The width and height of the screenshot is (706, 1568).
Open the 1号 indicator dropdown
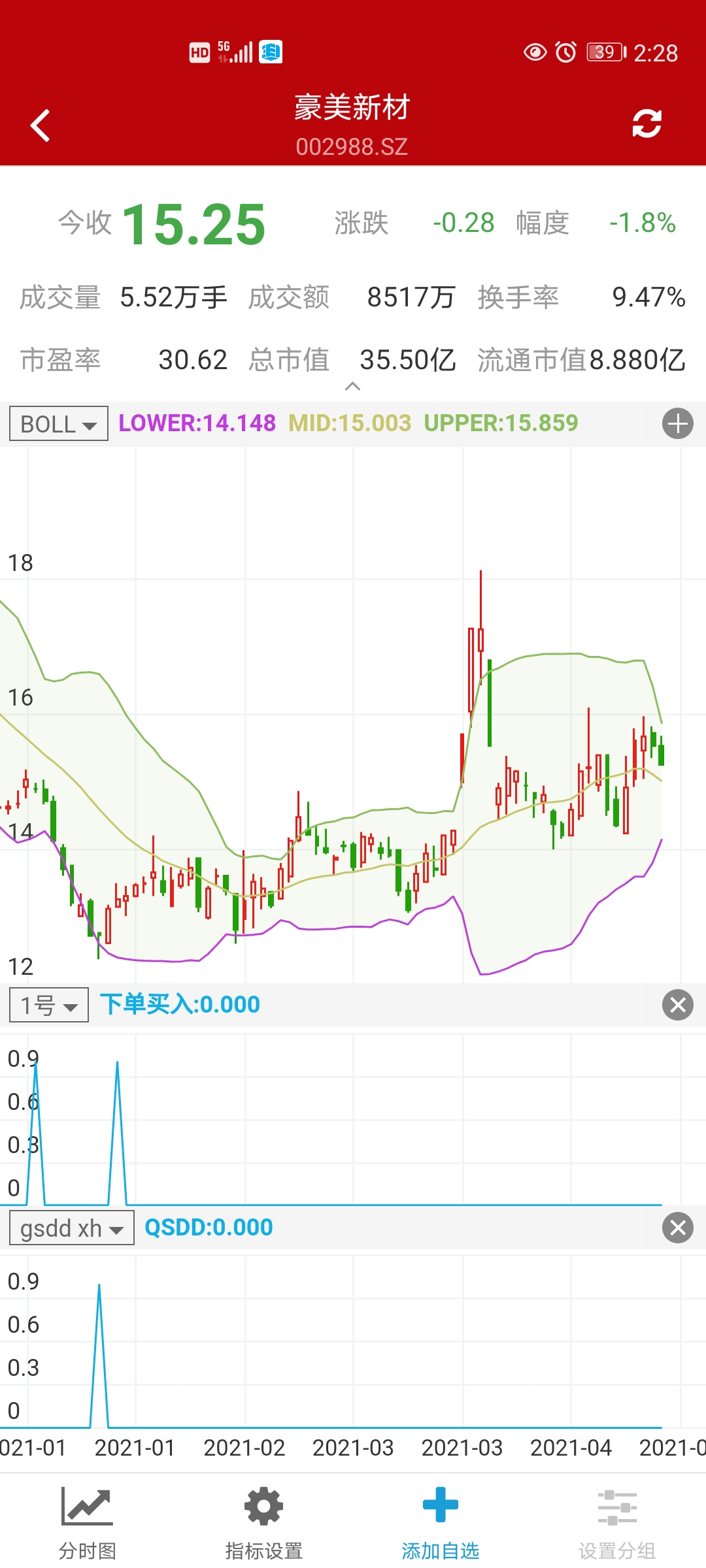point(49,1005)
